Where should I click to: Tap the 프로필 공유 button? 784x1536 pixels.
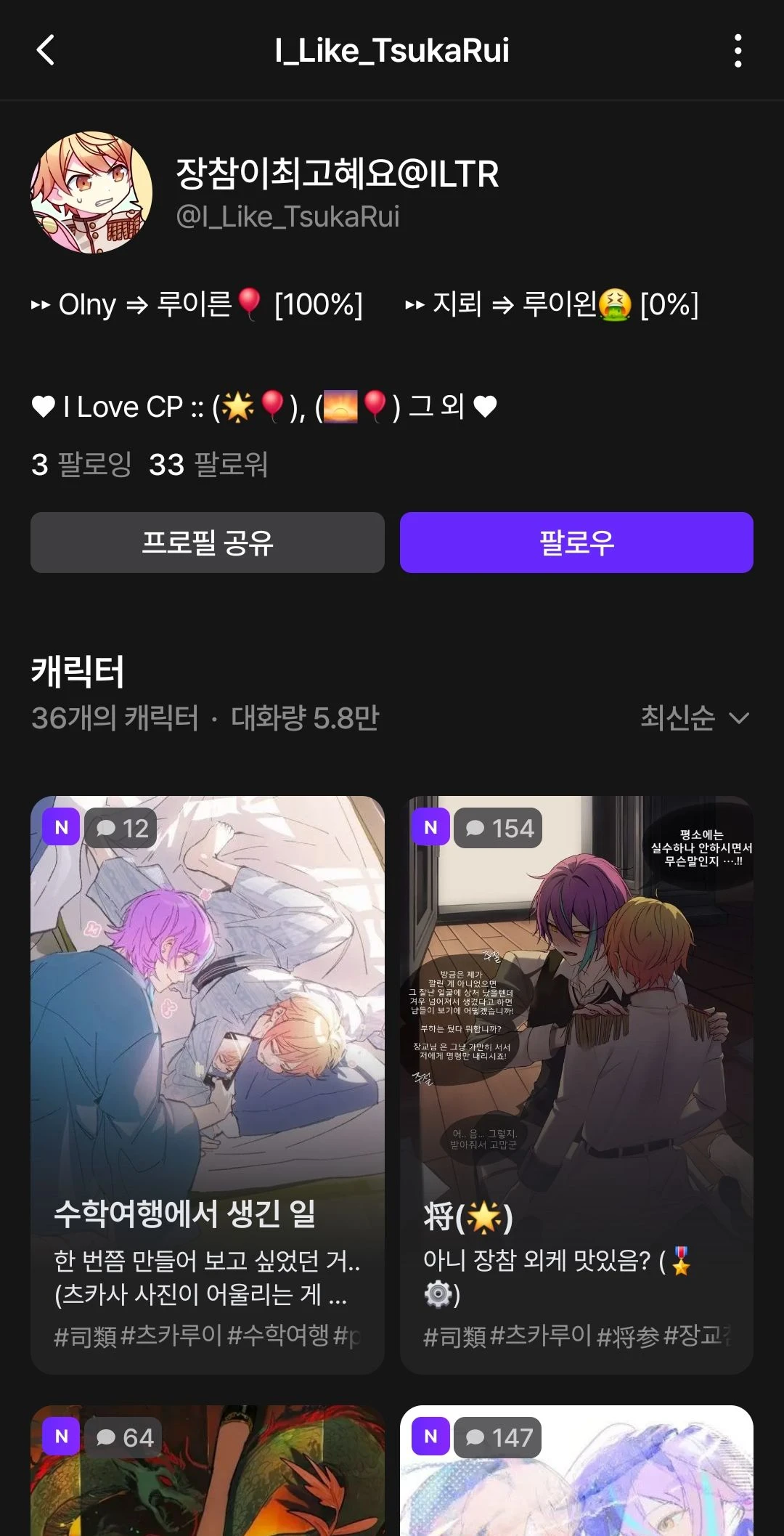click(x=208, y=543)
